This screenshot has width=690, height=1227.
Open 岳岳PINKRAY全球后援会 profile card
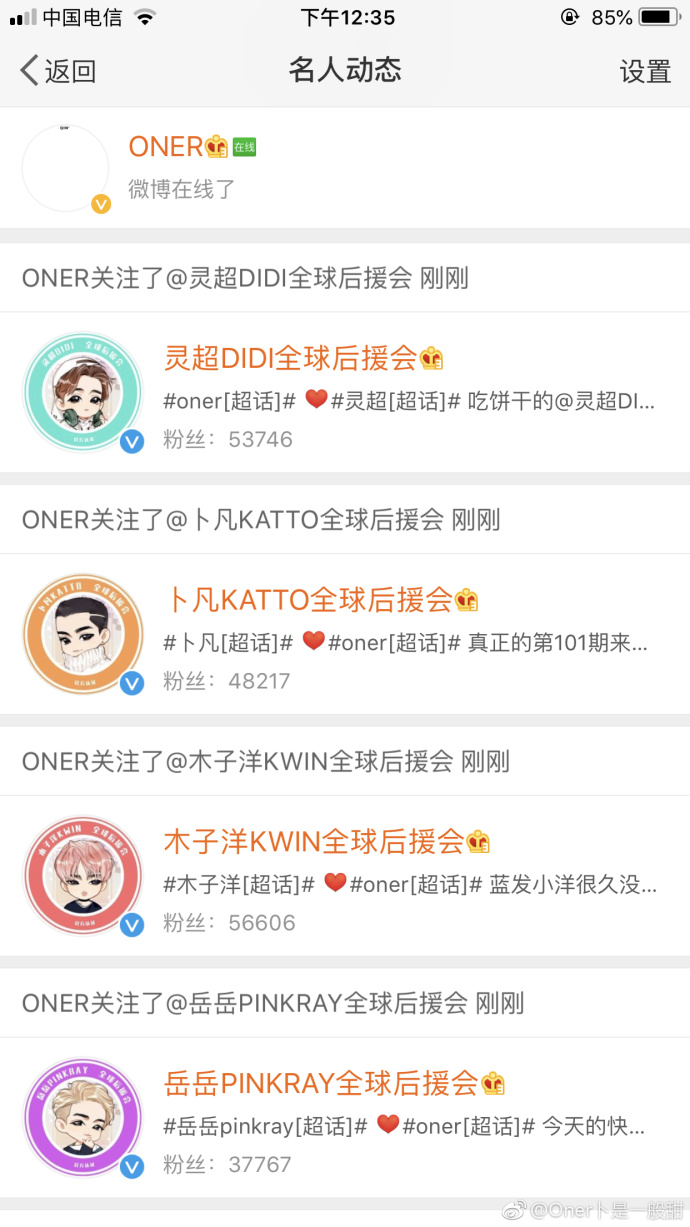(345, 1118)
